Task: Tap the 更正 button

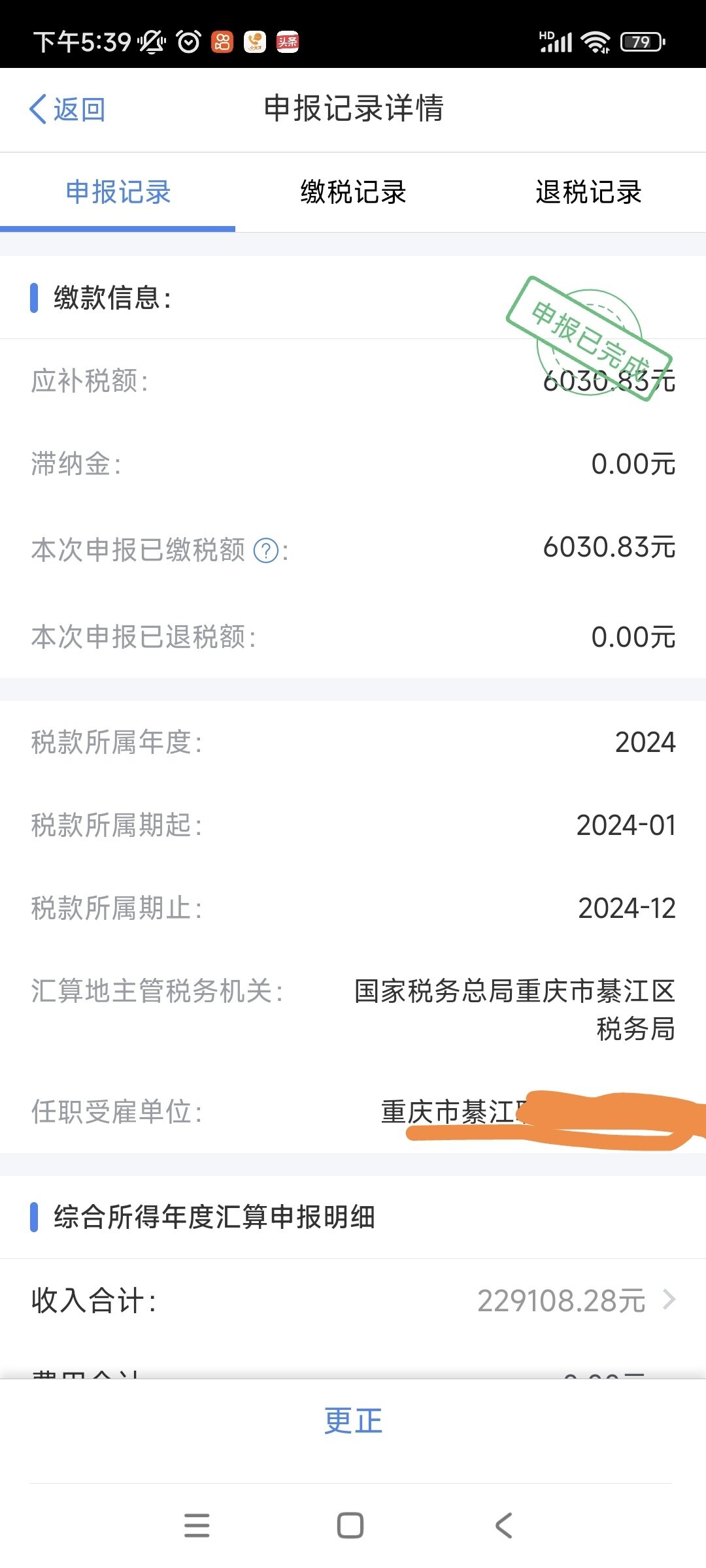Action: 353,1421
